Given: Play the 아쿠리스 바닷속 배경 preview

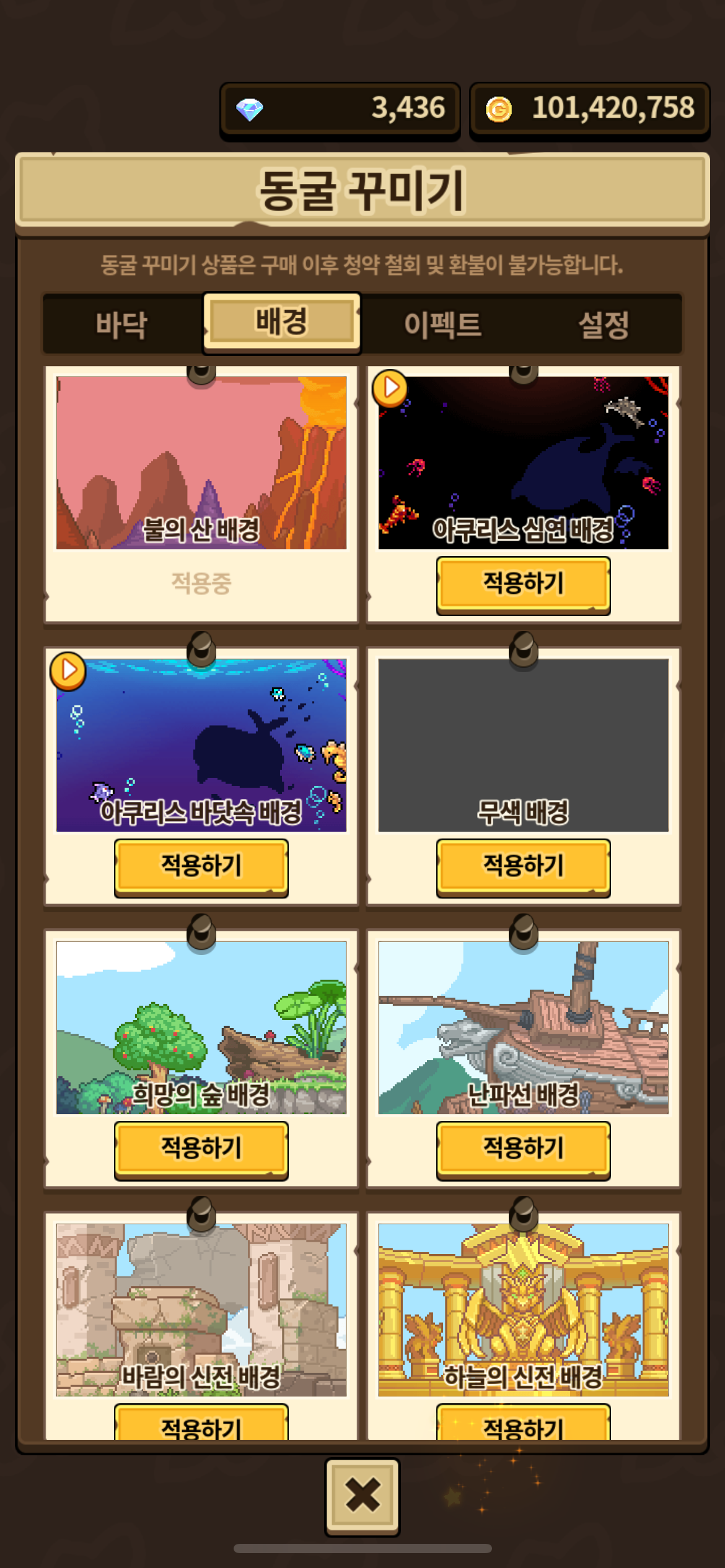Looking at the screenshot, I should click(x=68, y=671).
